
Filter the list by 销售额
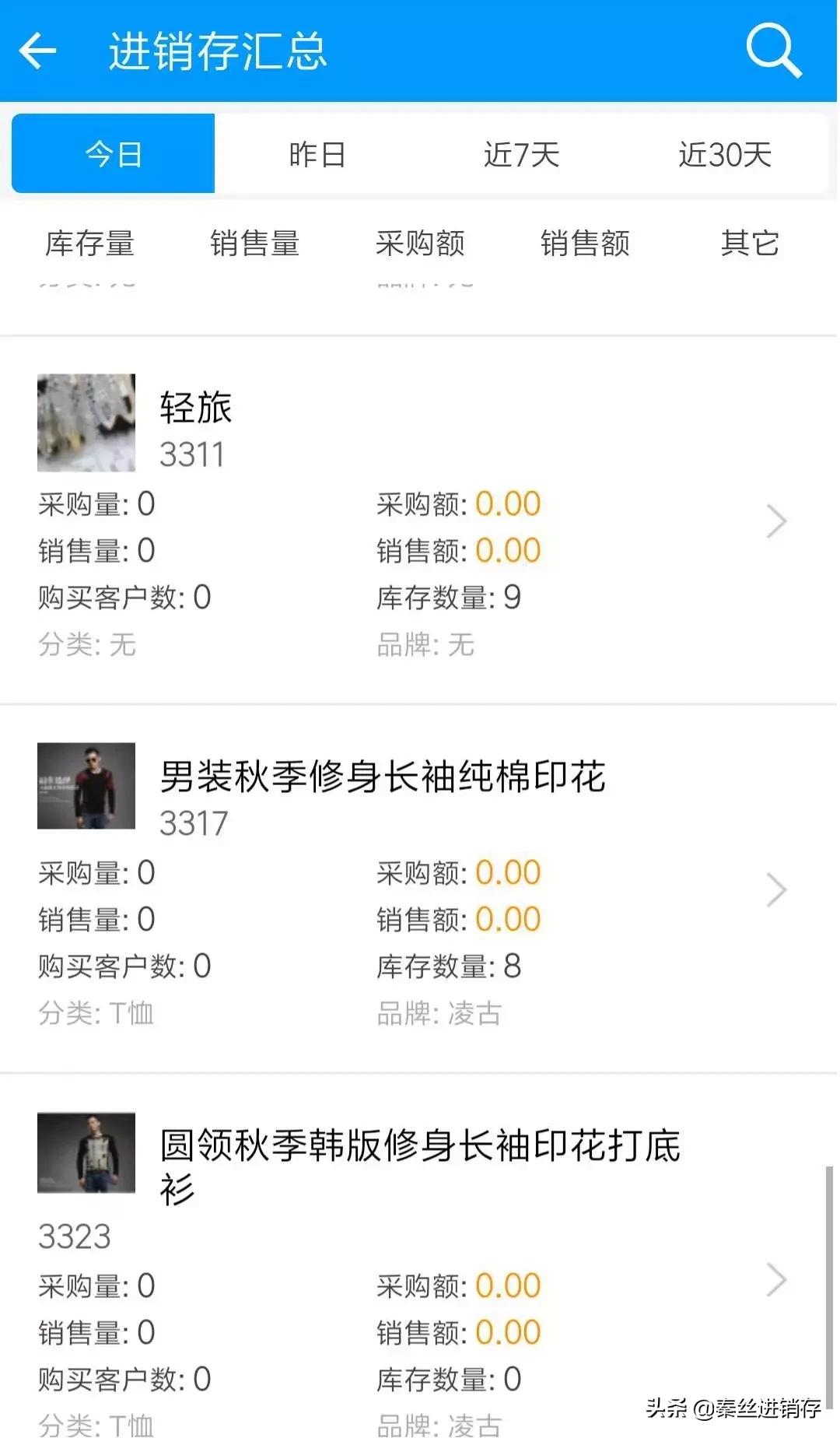585,244
